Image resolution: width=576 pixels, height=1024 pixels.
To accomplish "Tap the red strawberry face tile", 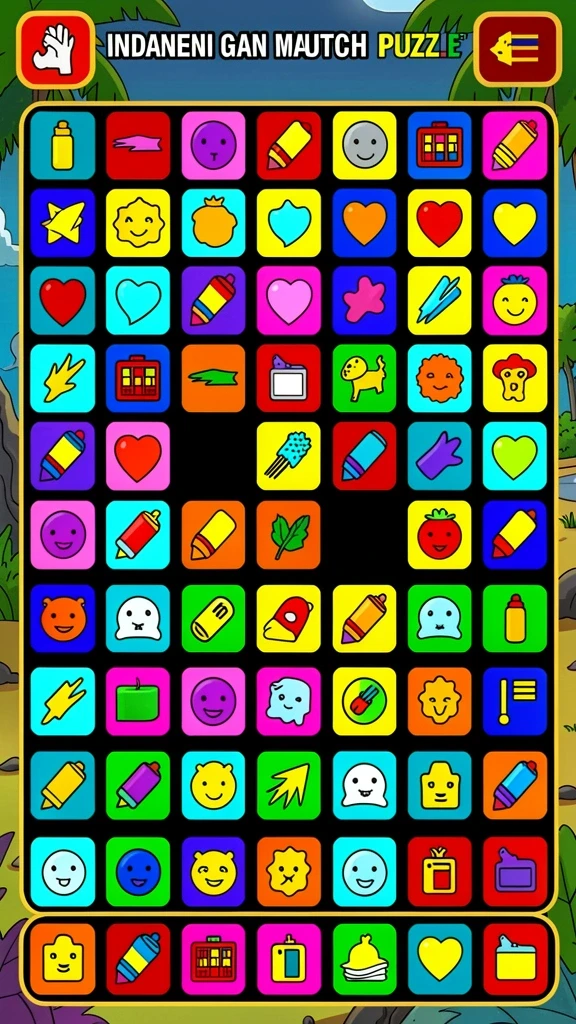I will click(440, 535).
